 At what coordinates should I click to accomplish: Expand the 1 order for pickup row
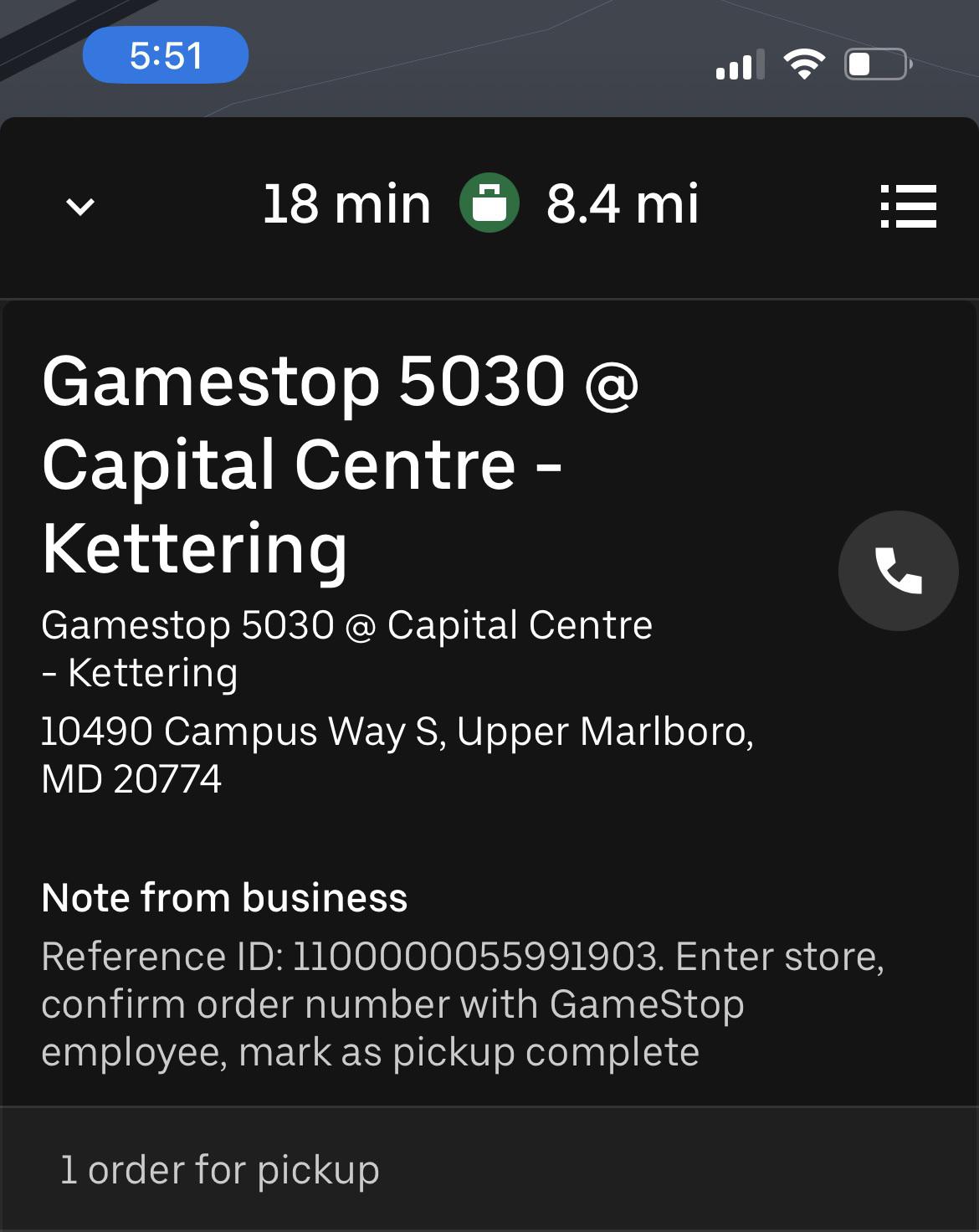(x=489, y=1169)
